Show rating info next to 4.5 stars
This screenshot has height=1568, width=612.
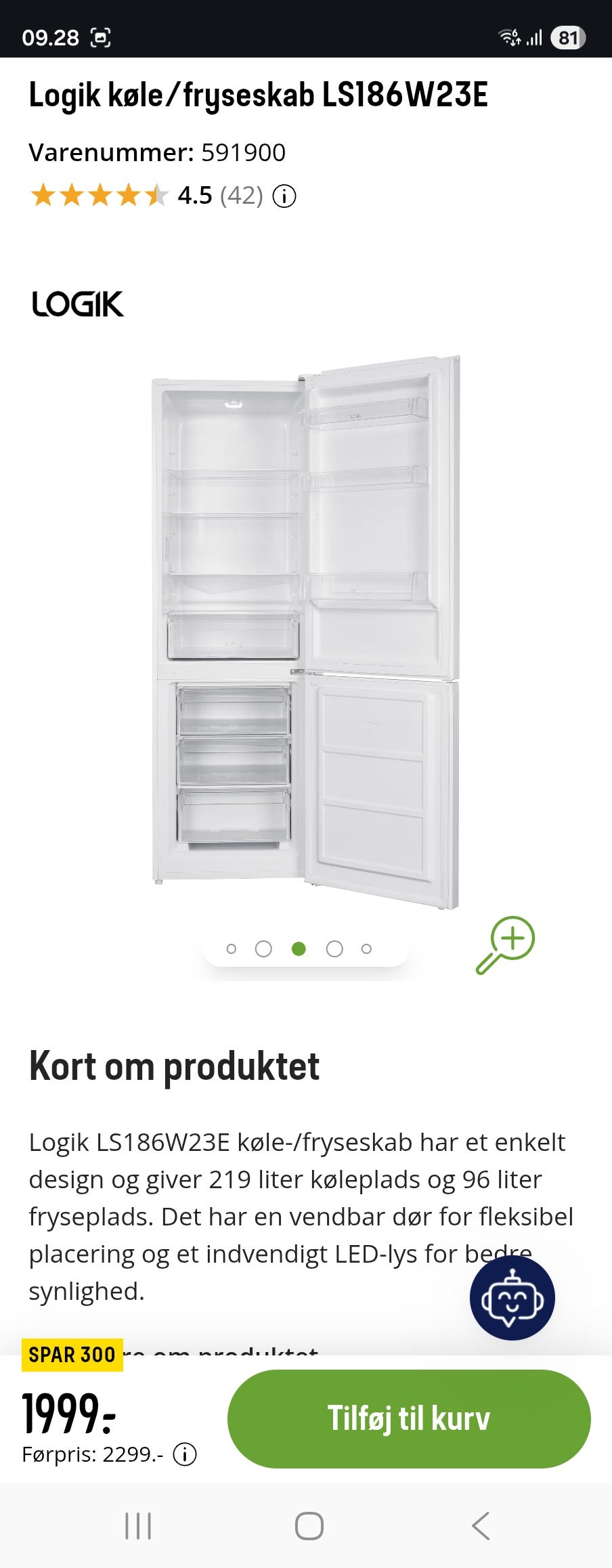(284, 196)
